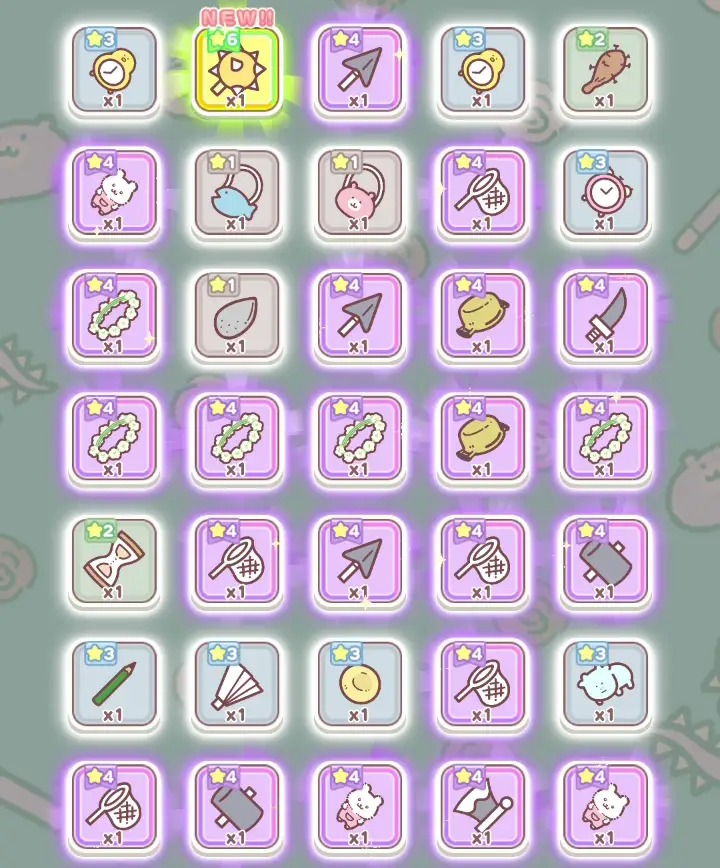Select the 3-star pancake coin item
This screenshot has height=868, width=720.
[x=360, y=685]
